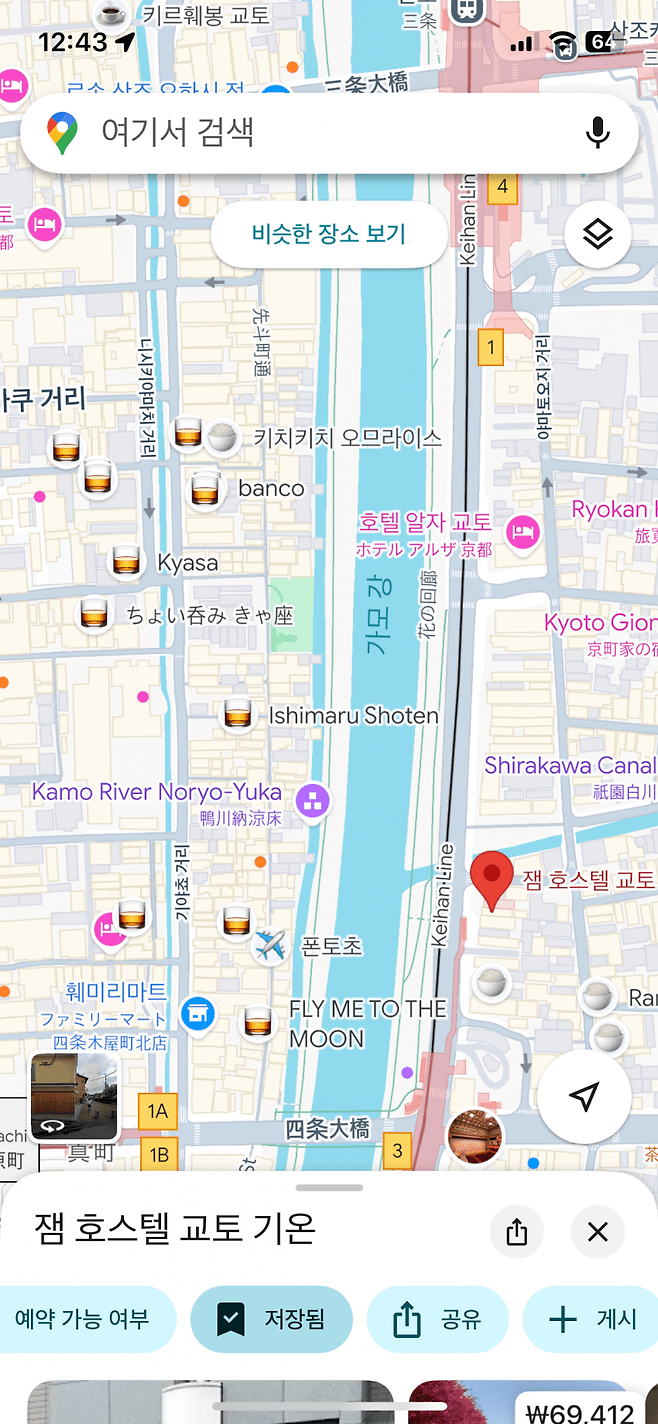Select the 키치키치 오므라이스 restaurant marker
Viewport: 658px width, 1424px height.
click(x=221, y=438)
